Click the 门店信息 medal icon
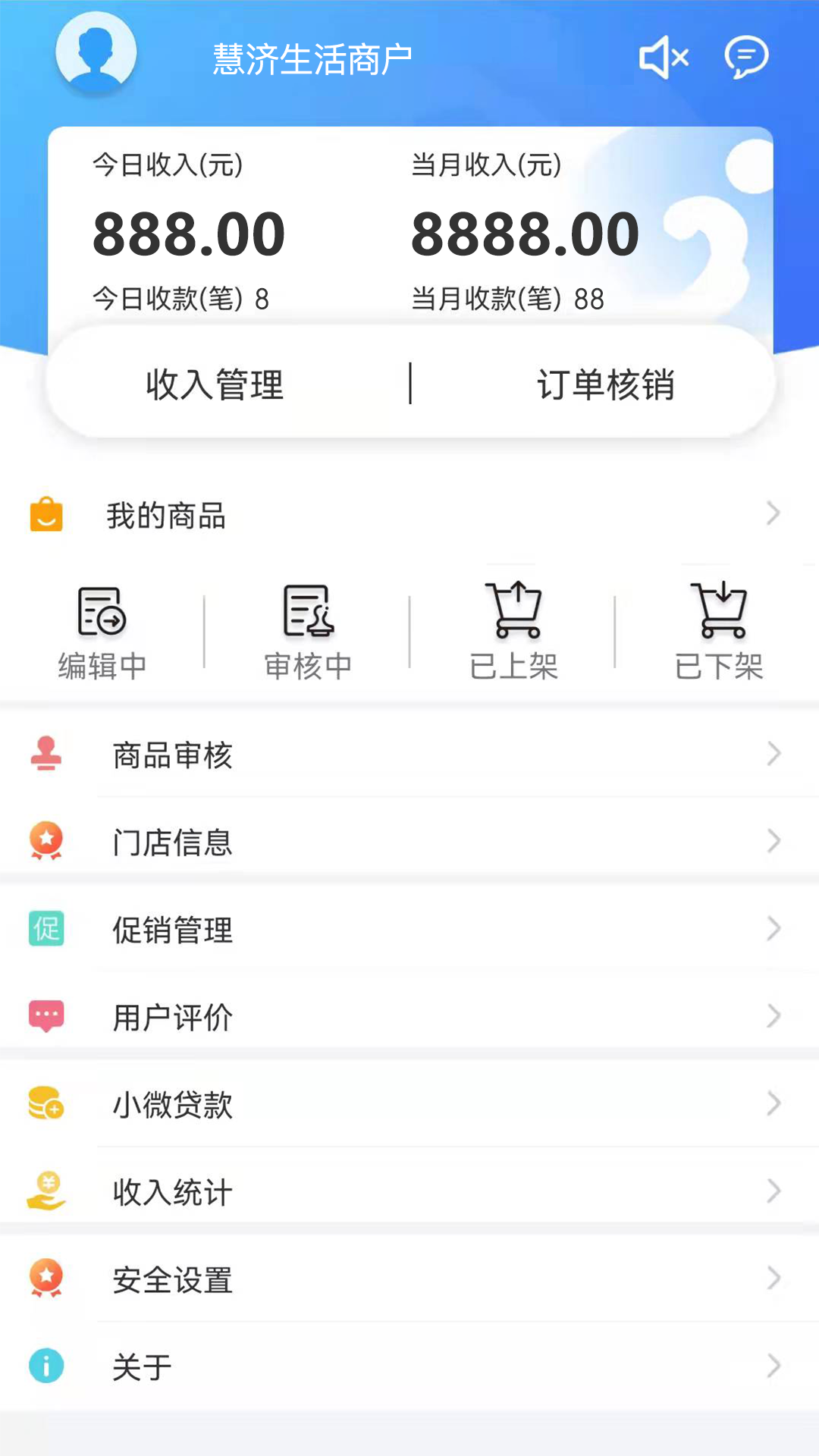Image resolution: width=819 pixels, height=1456 pixels. click(x=45, y=842)
